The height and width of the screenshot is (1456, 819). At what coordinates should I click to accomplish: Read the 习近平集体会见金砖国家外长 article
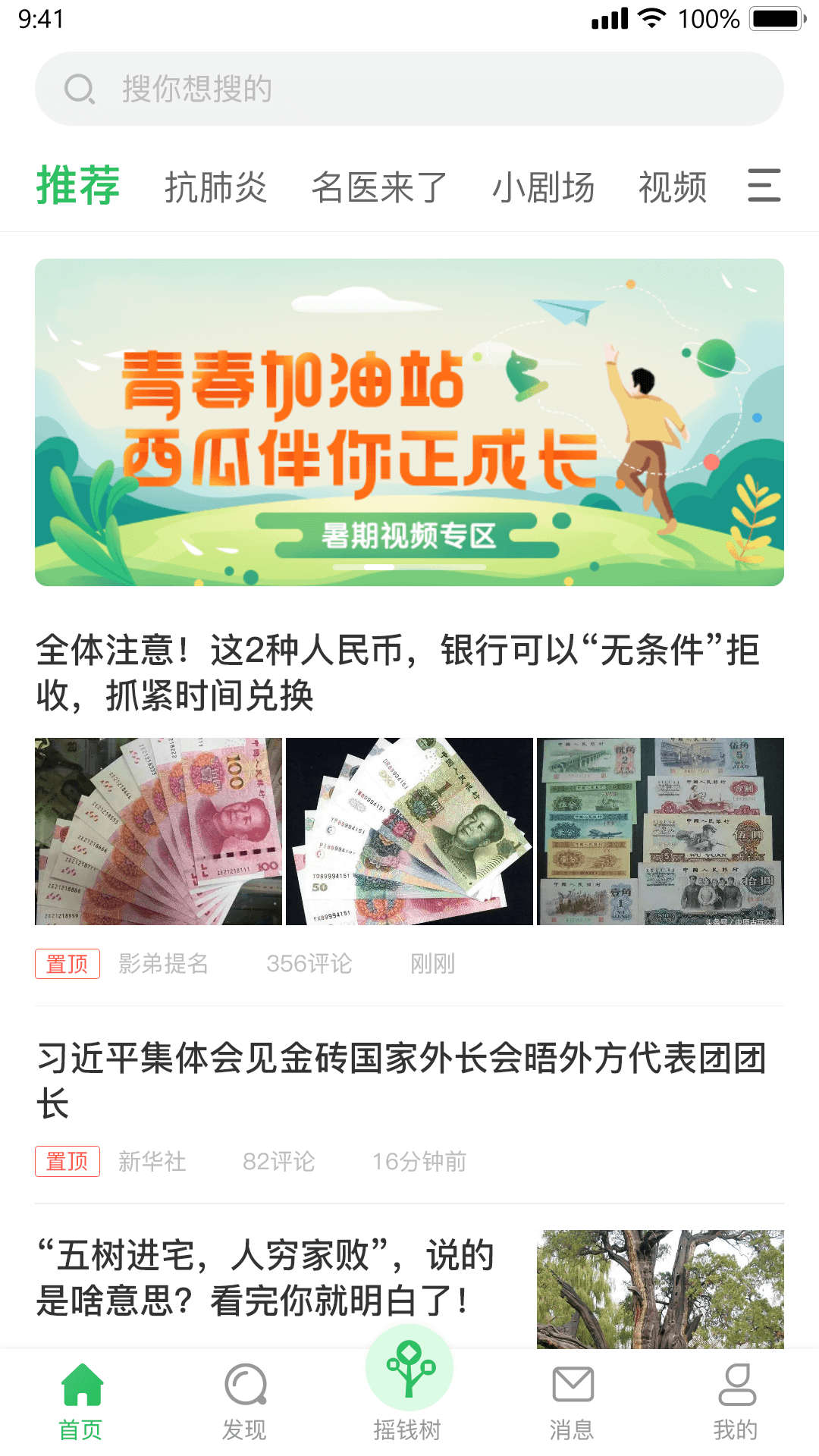pyautogui.click(x=402, y=1080)
